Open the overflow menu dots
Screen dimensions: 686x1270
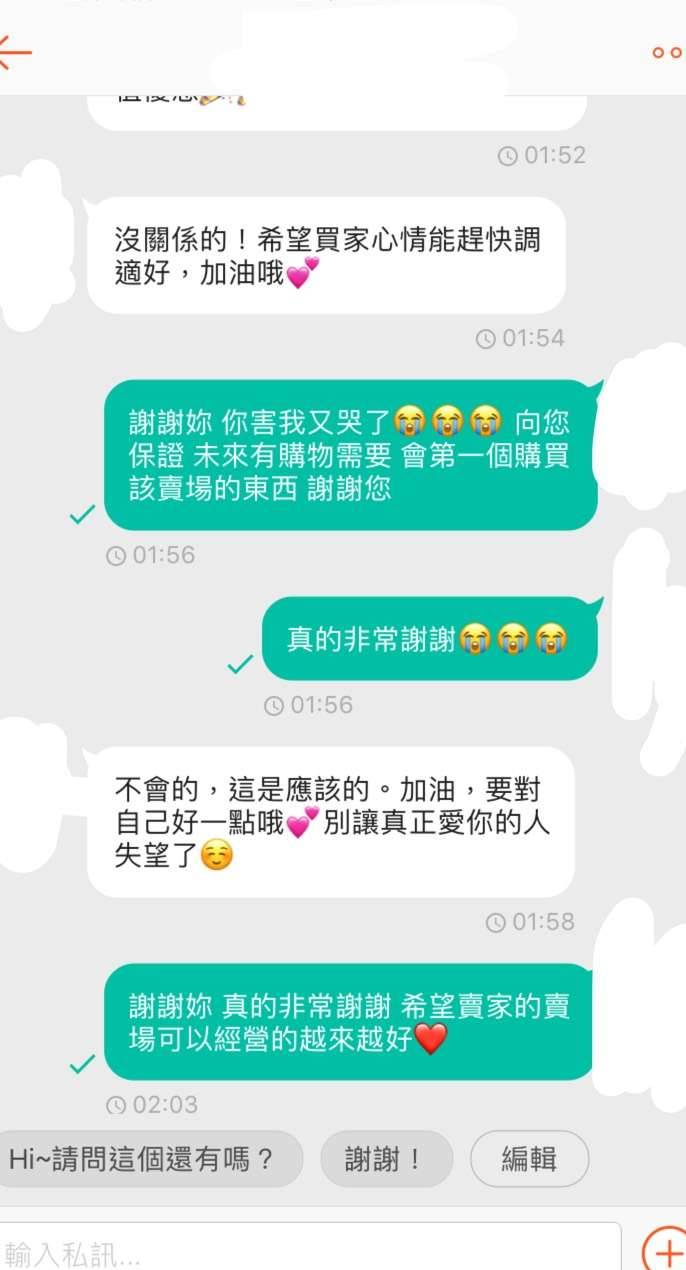click(668, 53)
